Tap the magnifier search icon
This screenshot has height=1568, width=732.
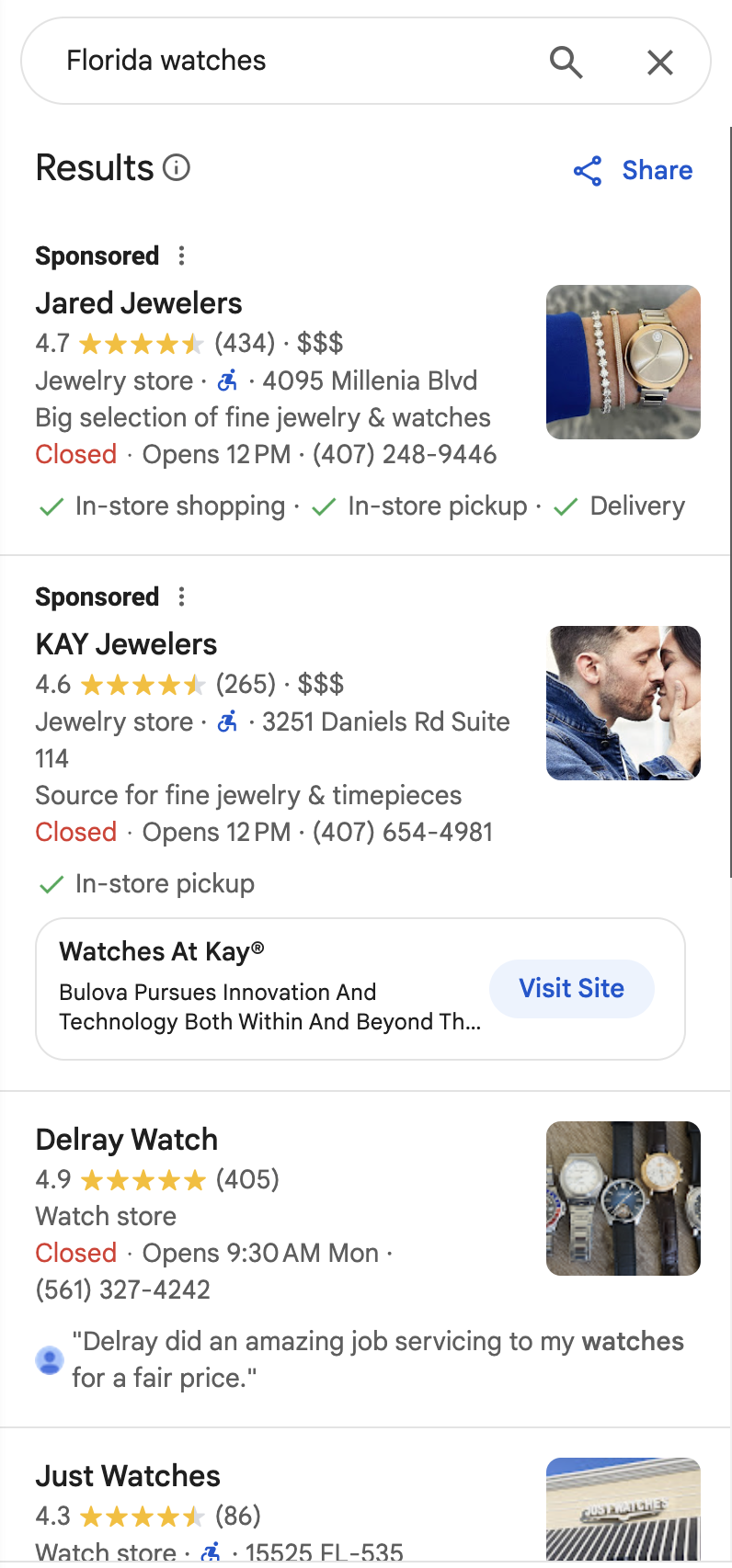click(x=566, y=62)
